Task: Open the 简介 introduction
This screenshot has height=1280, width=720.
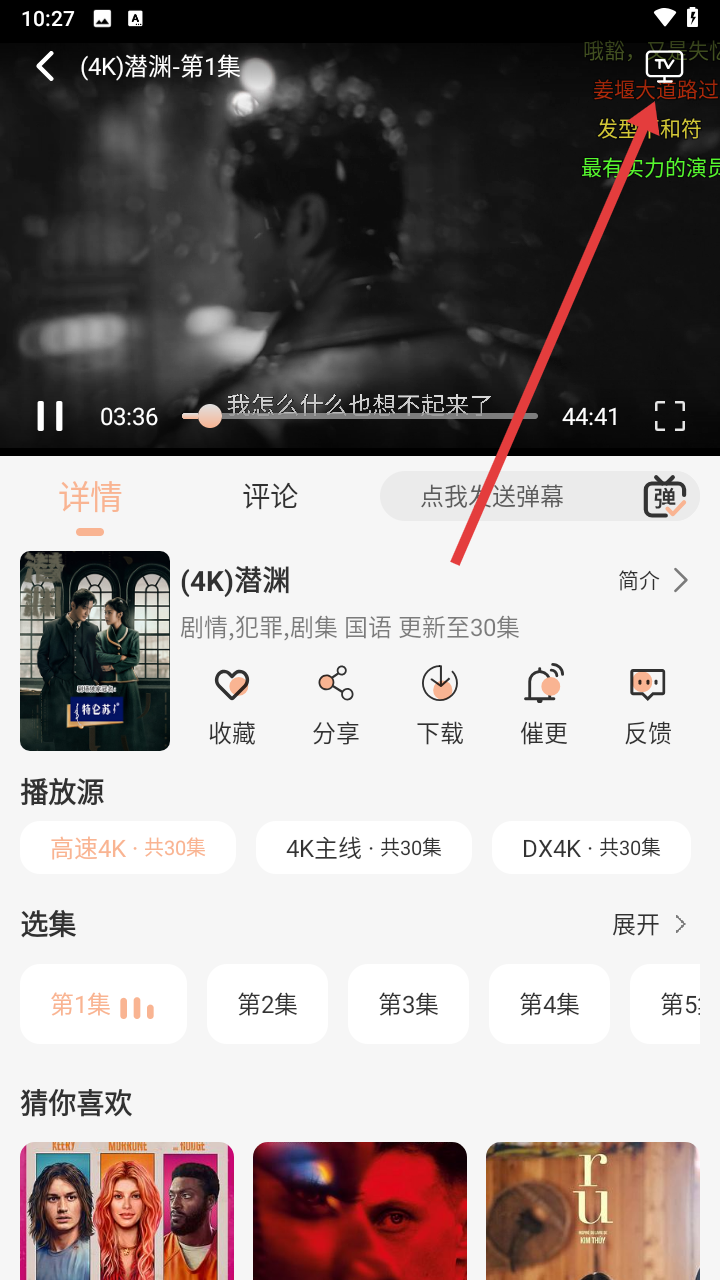Action: (x=652, y=580)
